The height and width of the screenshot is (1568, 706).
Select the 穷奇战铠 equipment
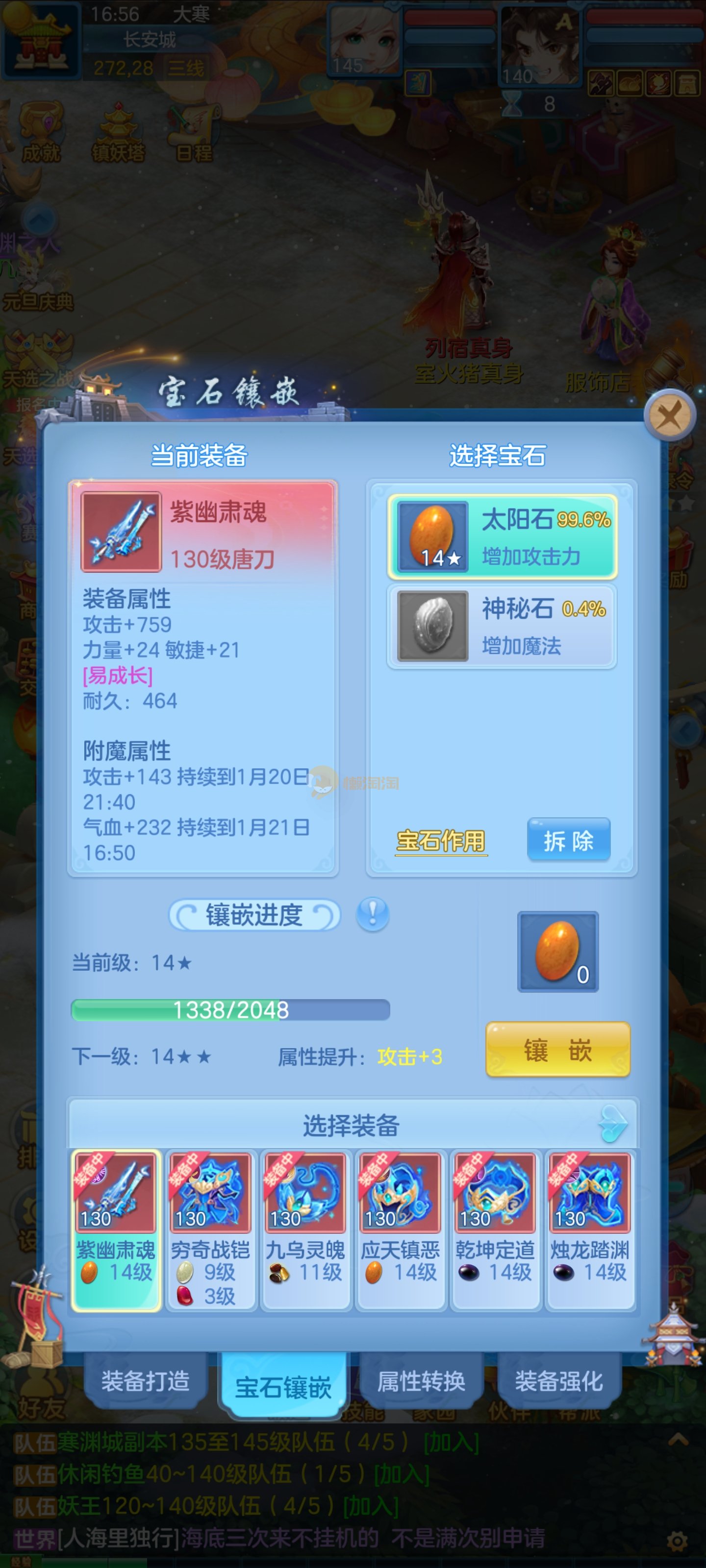(x=211, y=1229)
